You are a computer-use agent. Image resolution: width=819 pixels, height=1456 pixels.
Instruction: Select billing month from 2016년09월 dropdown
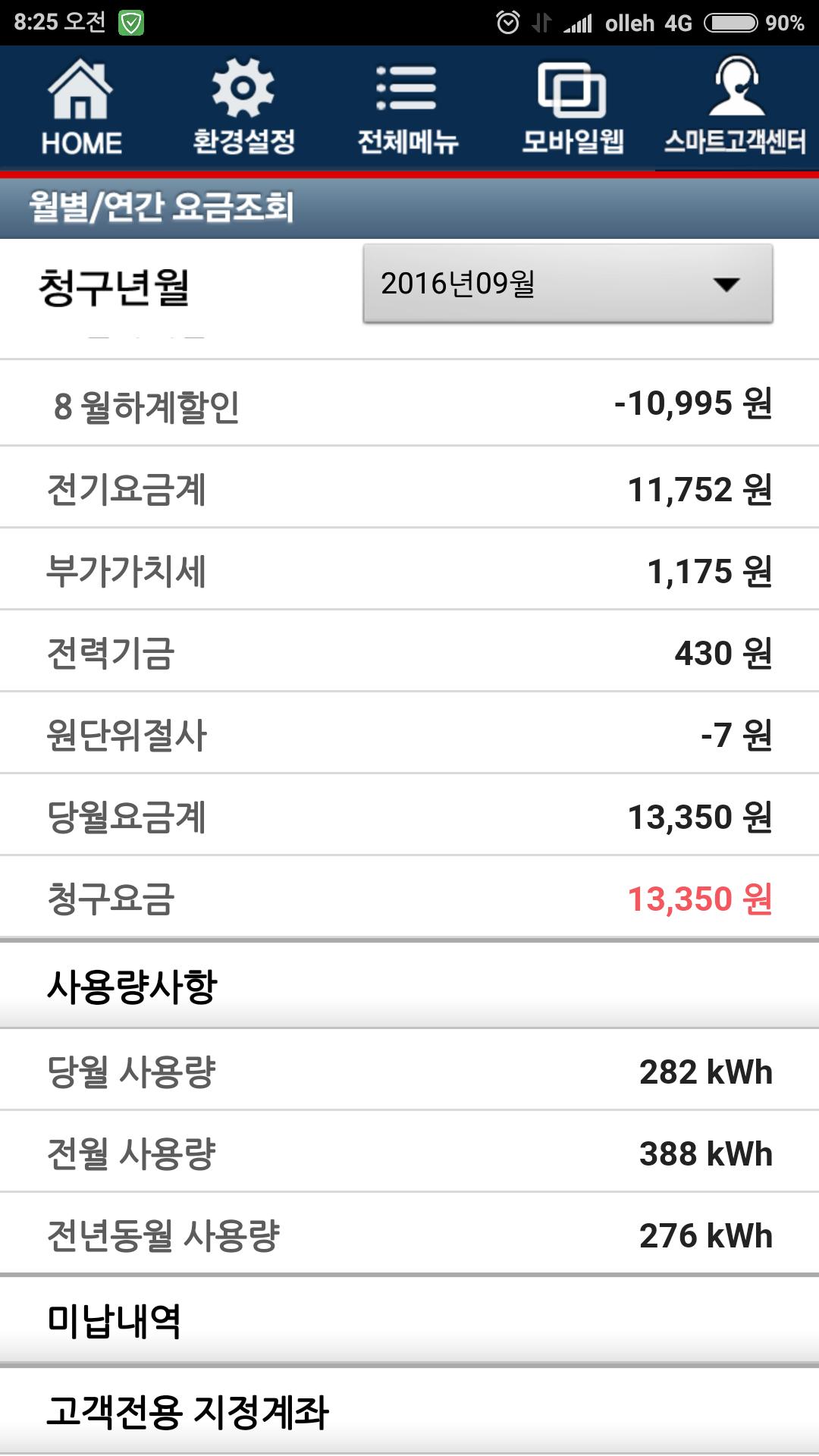point(567,284)
